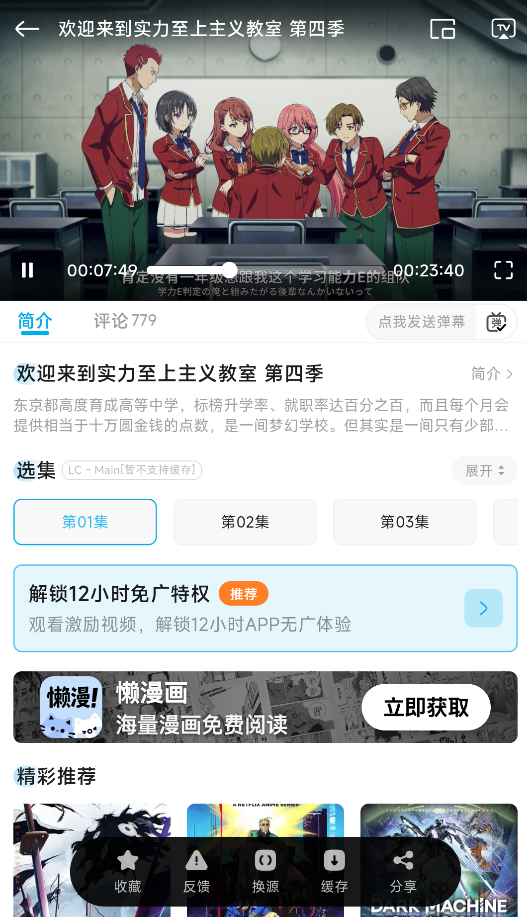This screenshot has width=527, height=917.
Task: Toggle the danmaku display icon
Action: (x=496, y=322)
